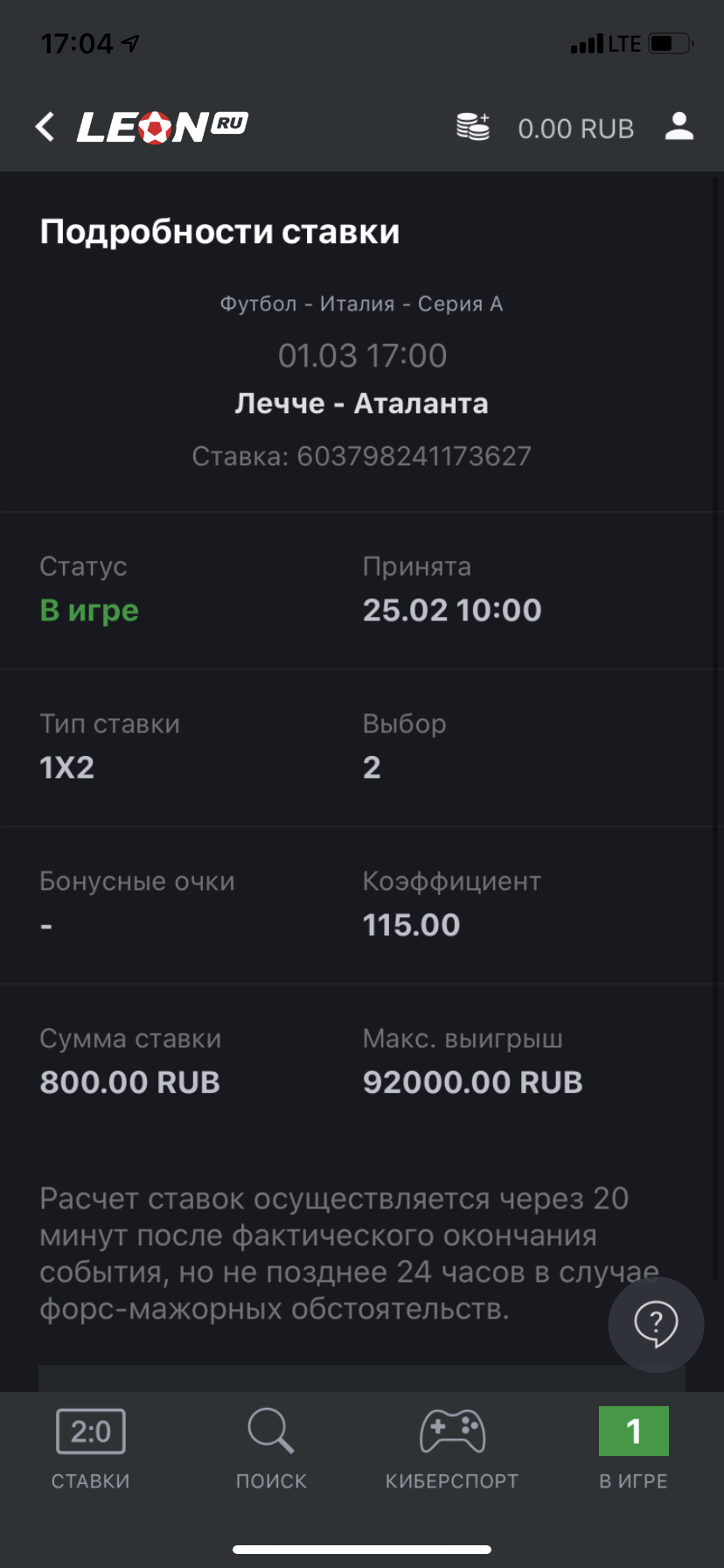Switch to the Ставки tab
The width and height of the screenshot is (724, 1568).
click(x=91, y=1449)
